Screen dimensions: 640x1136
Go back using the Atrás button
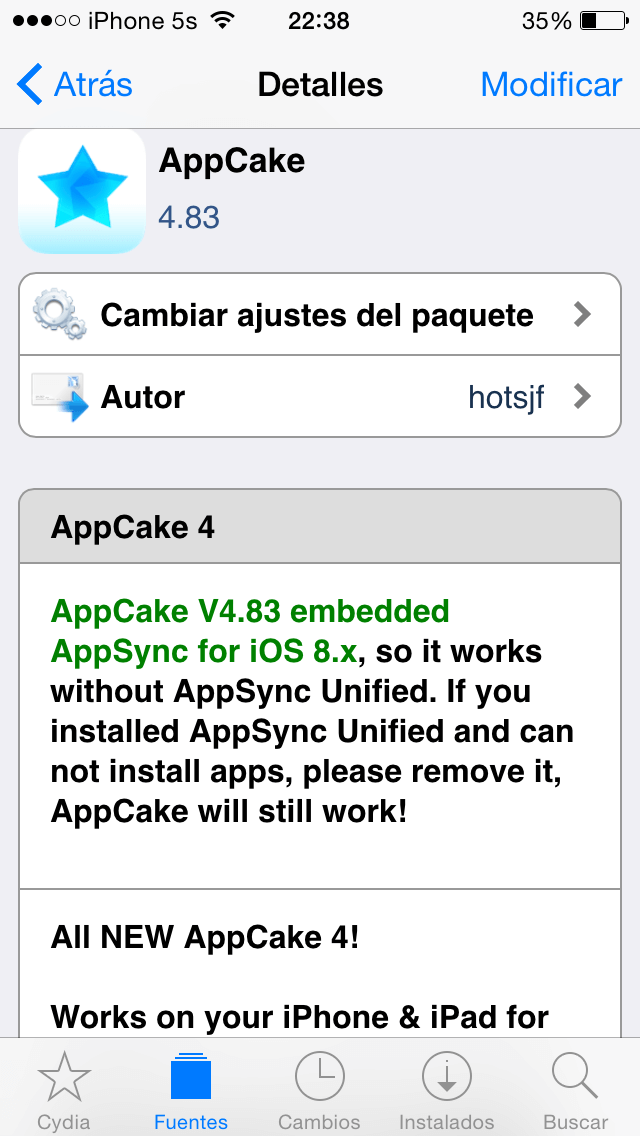[x=75, y=85]
